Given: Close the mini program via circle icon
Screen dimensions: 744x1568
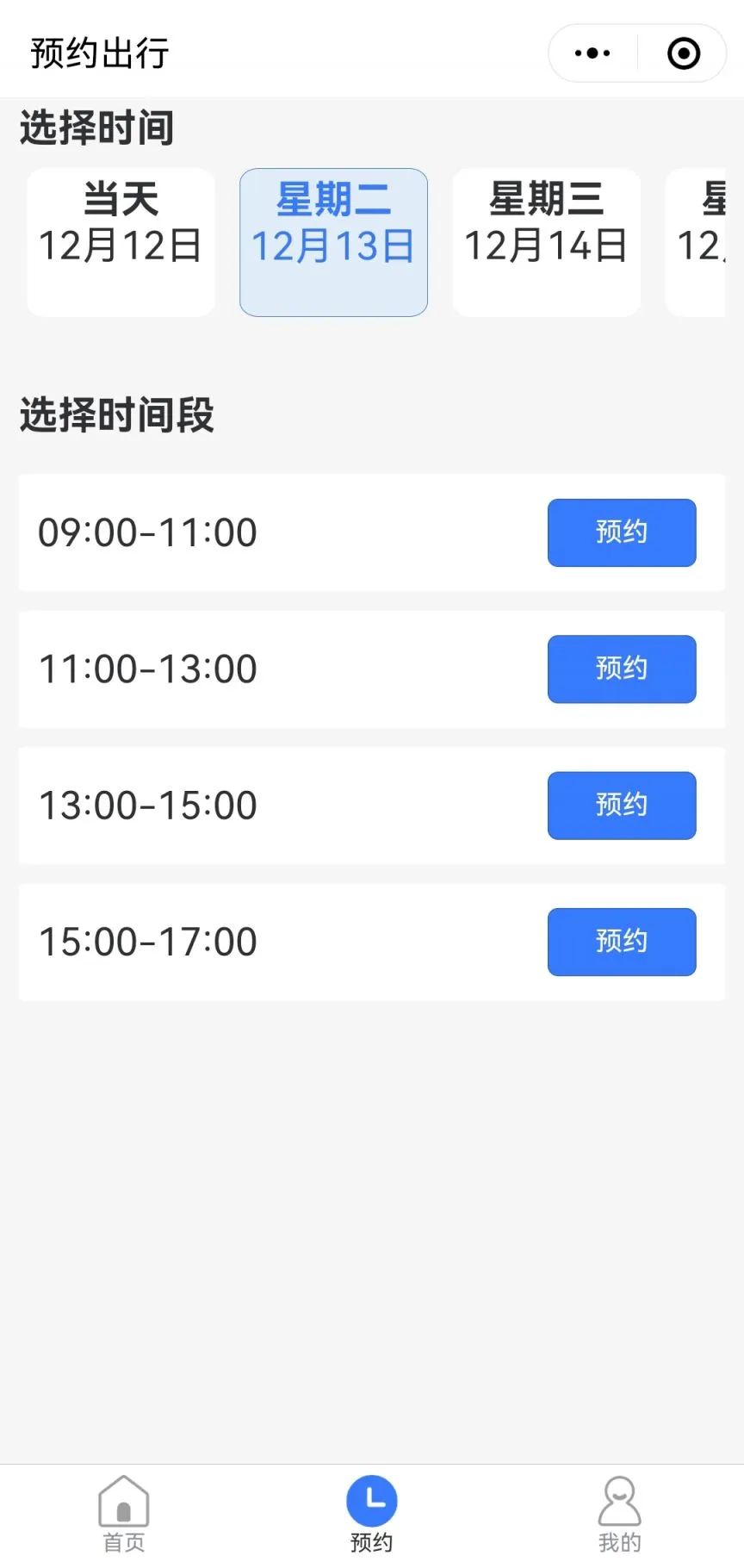Looking at the screenshot, I should click(x=684, y=53).
